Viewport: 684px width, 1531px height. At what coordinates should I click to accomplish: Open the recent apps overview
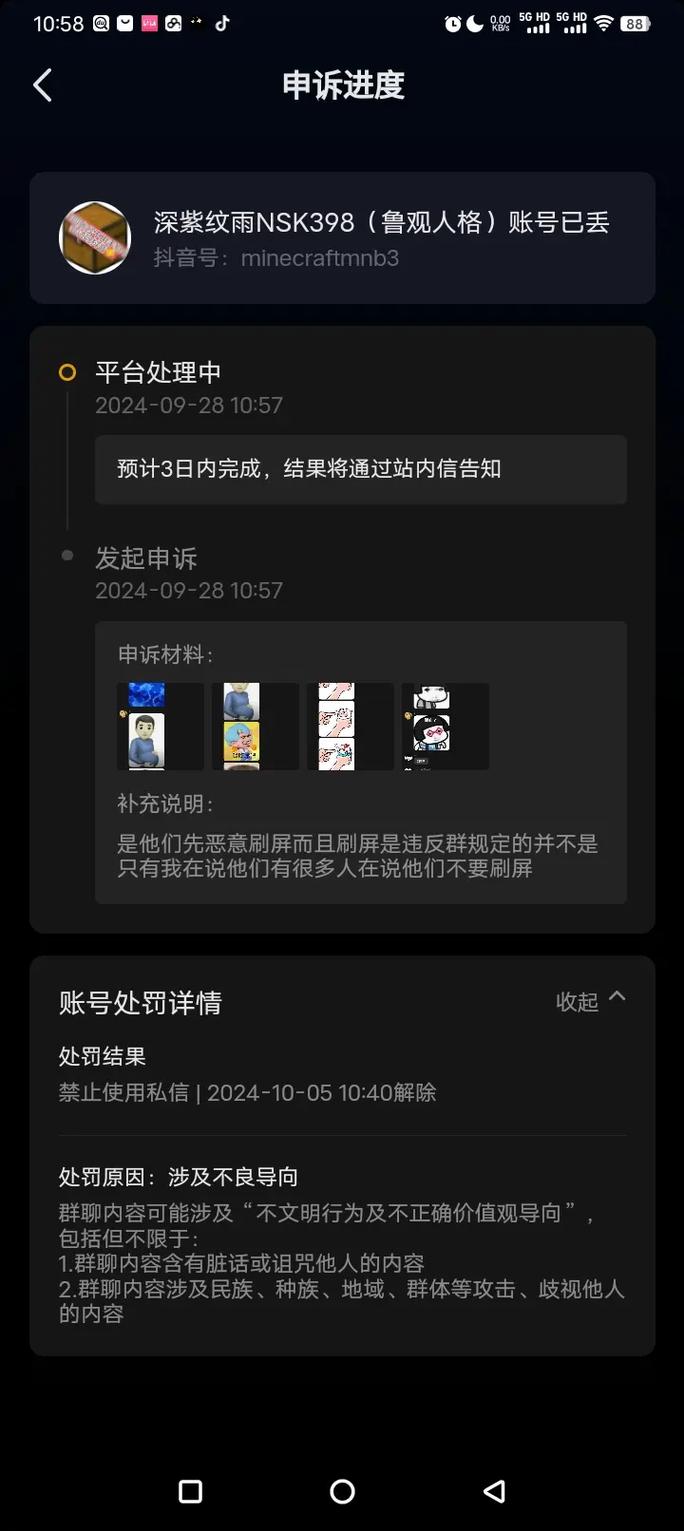190,1492
